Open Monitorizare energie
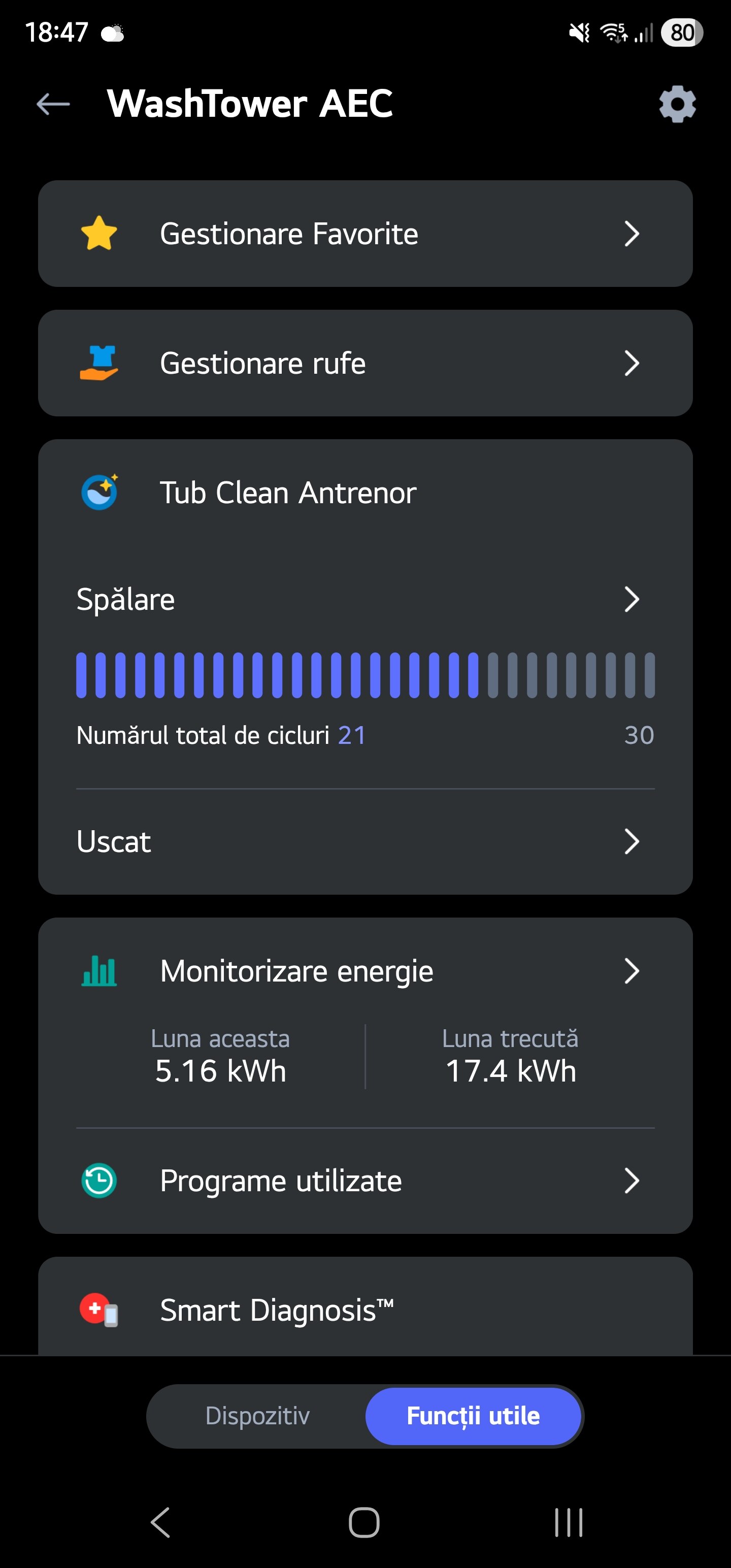This screenshot has width=731, height=1568. (365, 971)
